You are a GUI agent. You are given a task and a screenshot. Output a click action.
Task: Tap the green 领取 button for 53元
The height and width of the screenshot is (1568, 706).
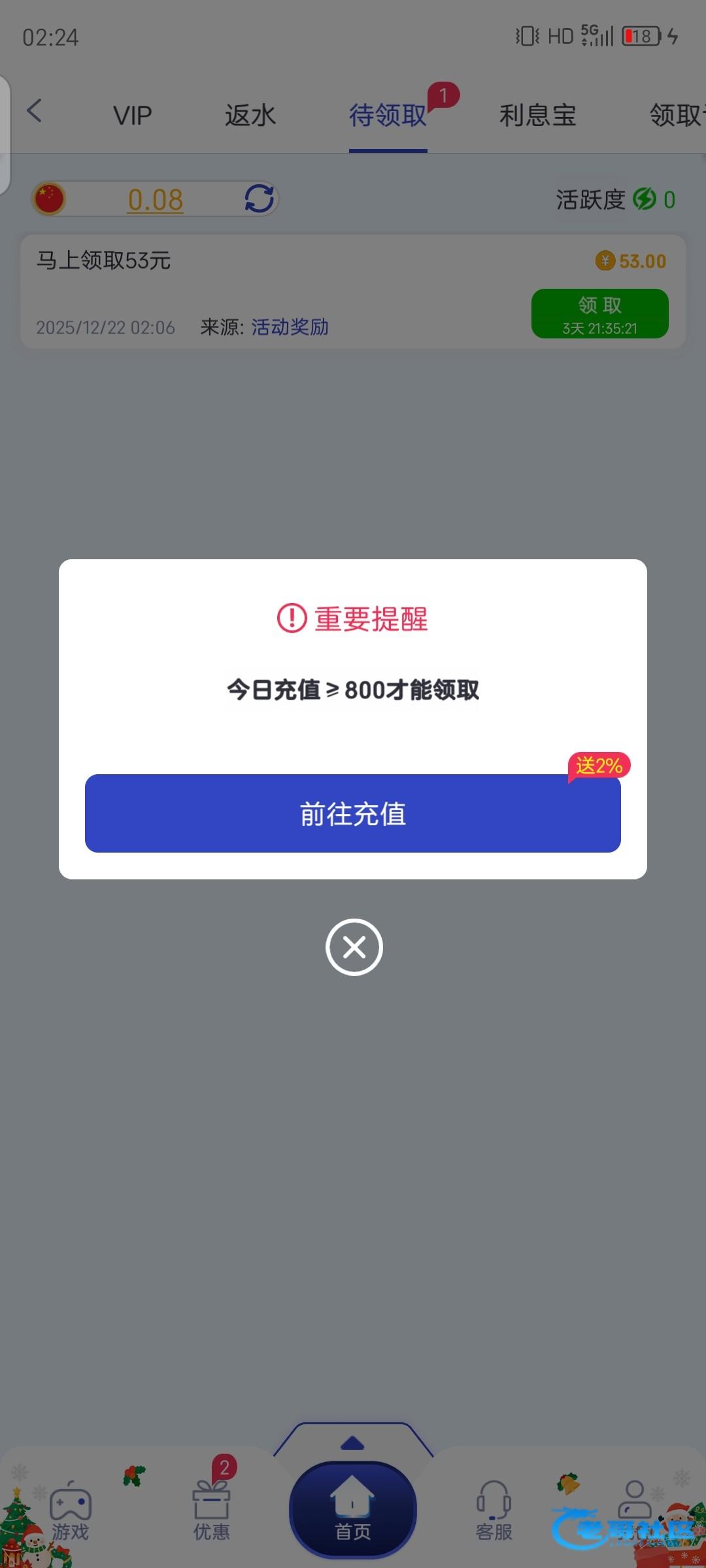(x=599, y=314)
